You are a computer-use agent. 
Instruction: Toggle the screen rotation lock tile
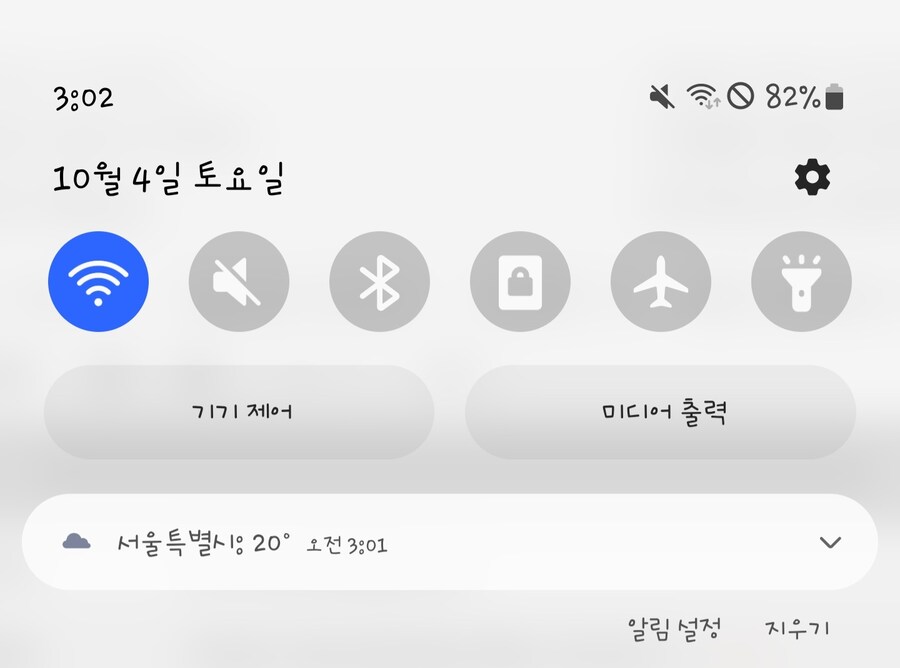pos(520,282)
